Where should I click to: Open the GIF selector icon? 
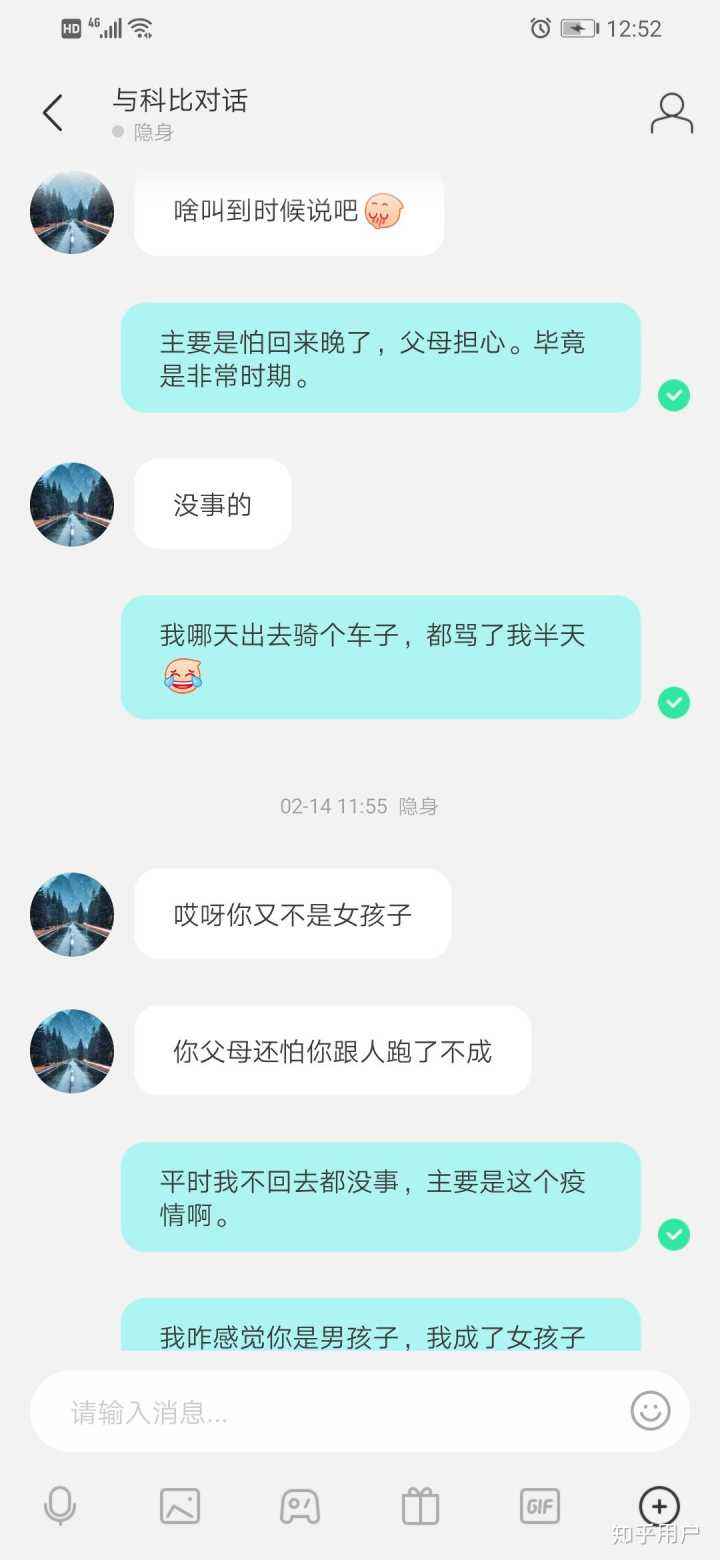540,1503
